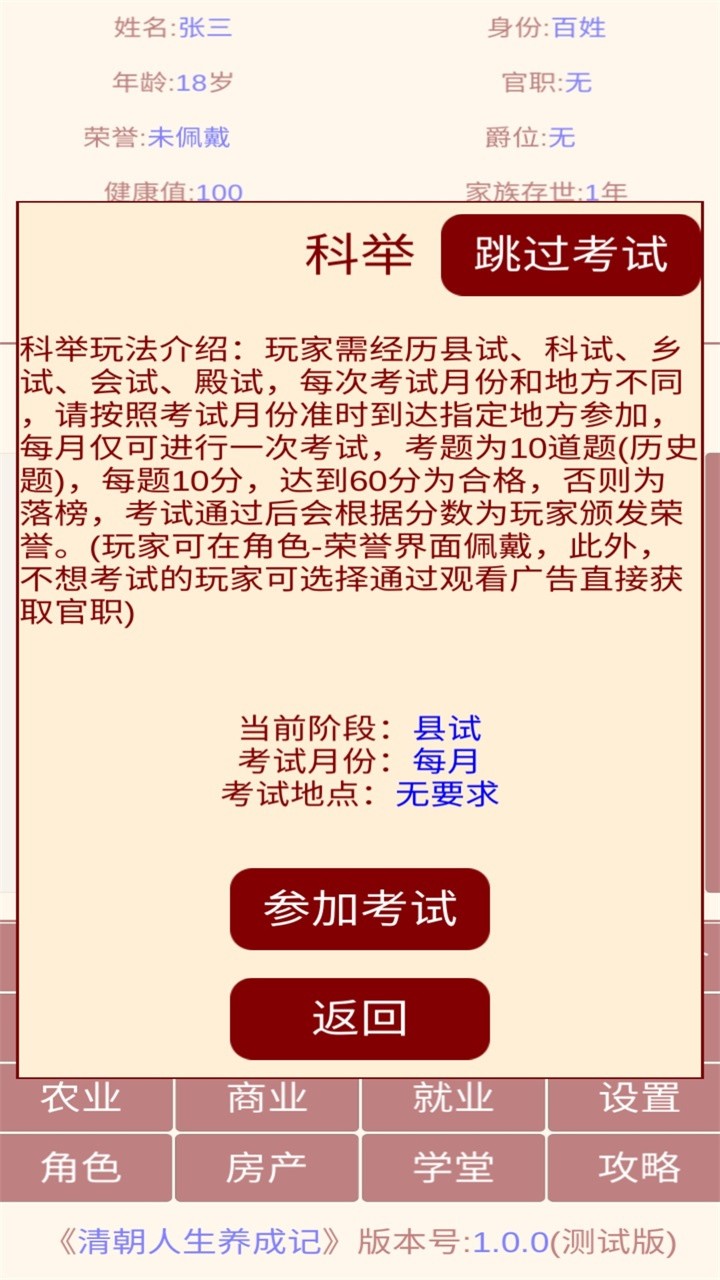Open the 农业 menu
Image resolution: width=720 pixels, height=1280 pixels.
(x=82, y=1099)
